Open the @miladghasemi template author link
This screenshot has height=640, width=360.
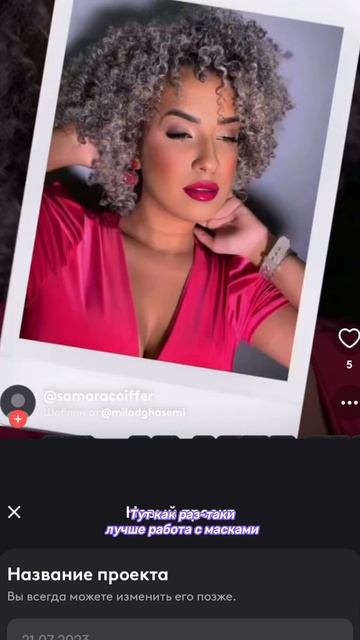(143, 413)
